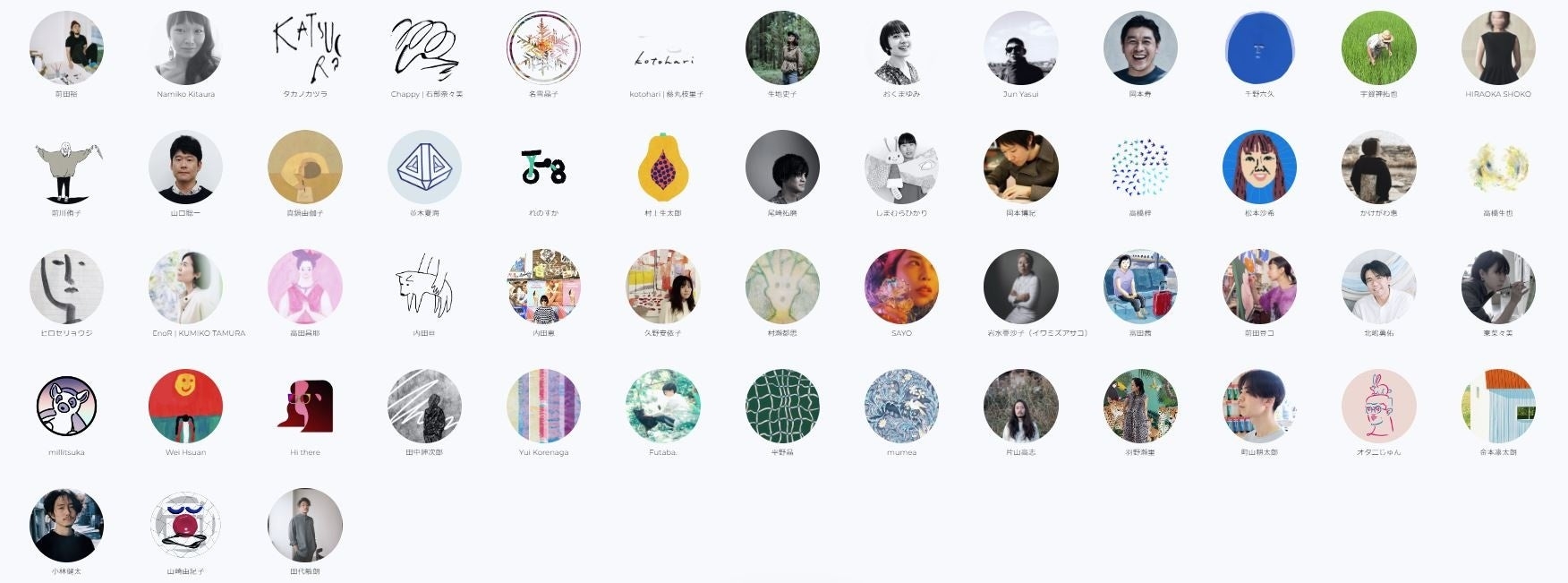Open the れのすか artist tile
The width and height of the screenshot is (1568, 583).
pyautogui.click(x=543, y=167)
